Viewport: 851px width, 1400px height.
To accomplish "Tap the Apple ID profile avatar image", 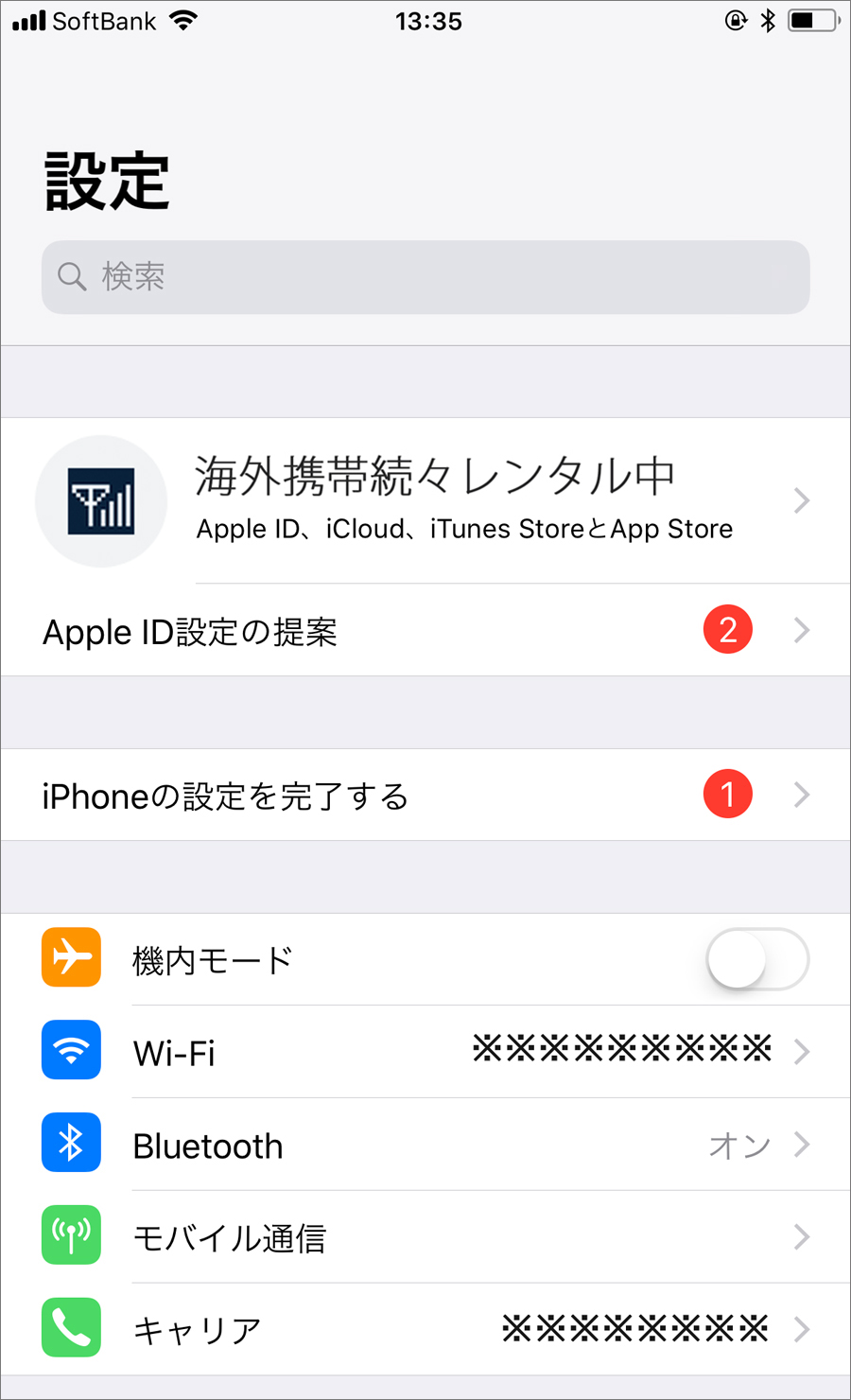I will point(101,500).
